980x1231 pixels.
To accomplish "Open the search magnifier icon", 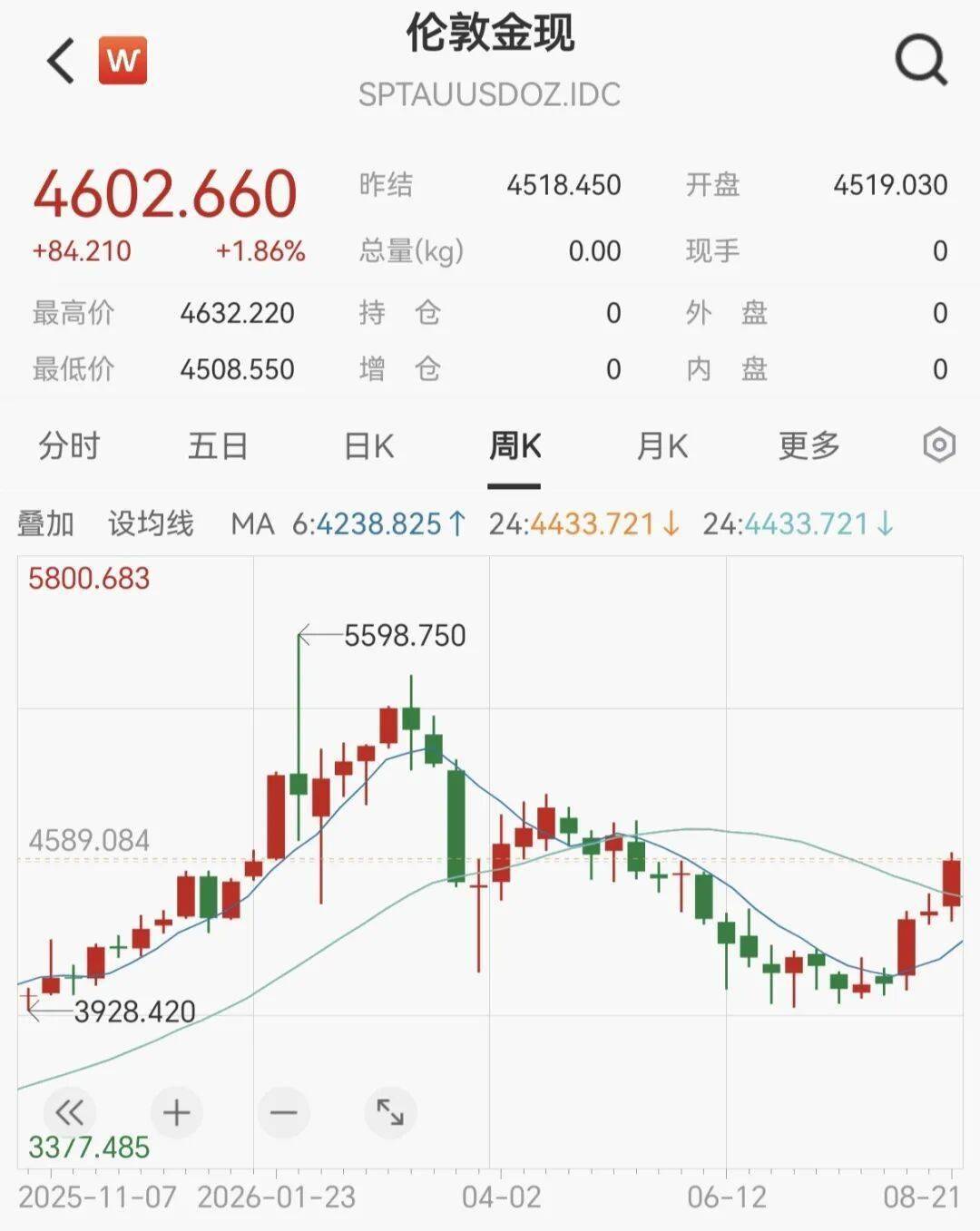I will click(x=921, y=61).
